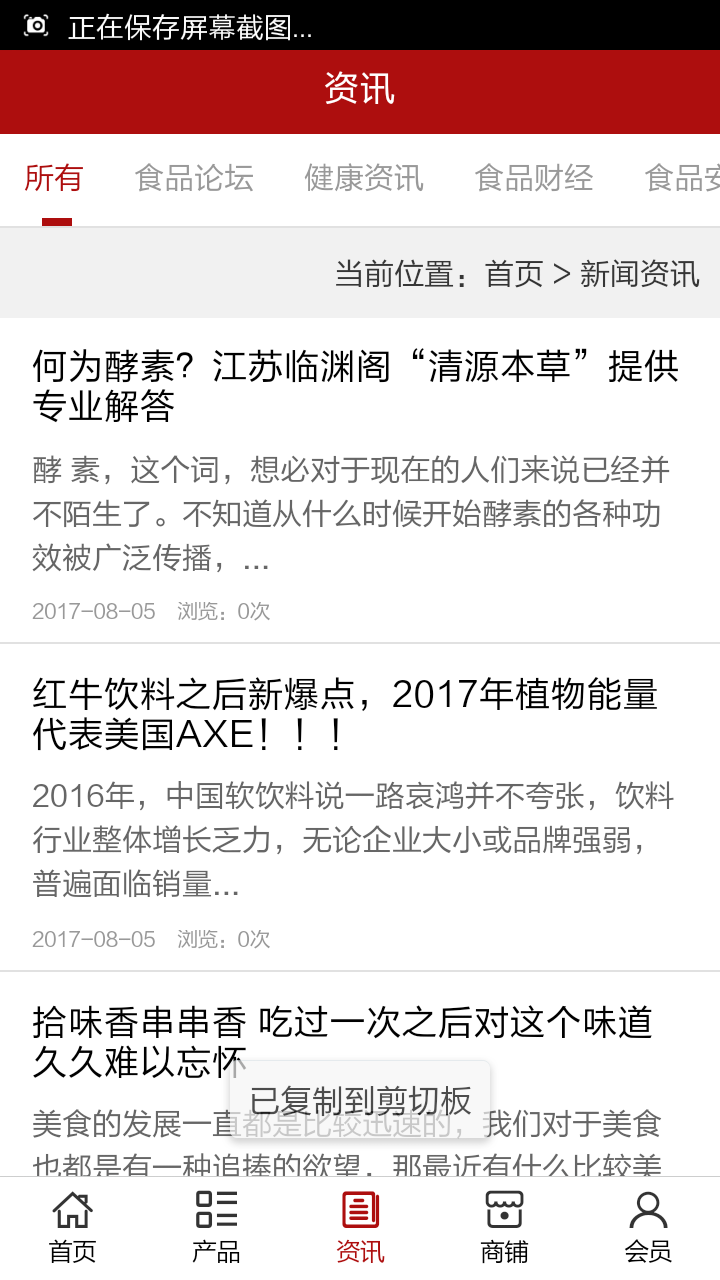720x1280 pixels.
Task: Select the 食品财经 category
Action: click(533, 178)
